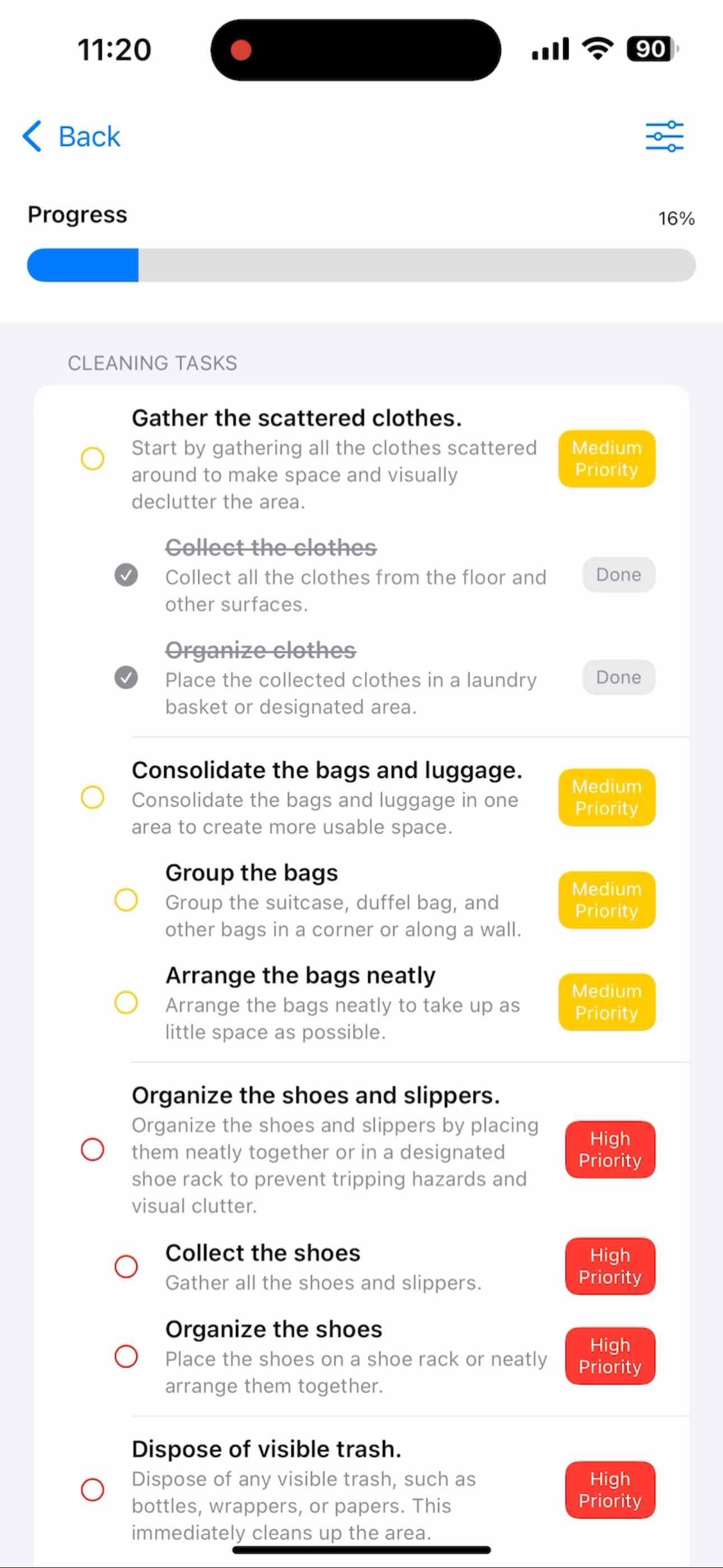Tick the 'Organize the shoes' subtask
723x1568 pixels.
[x=126, y=1355]
